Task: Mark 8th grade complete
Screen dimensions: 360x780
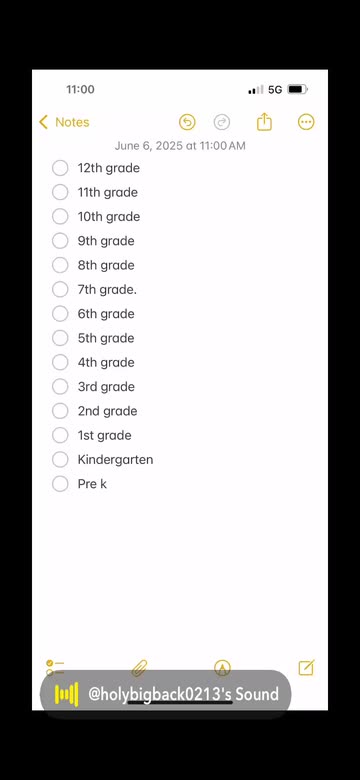Action: click(60, 265)
